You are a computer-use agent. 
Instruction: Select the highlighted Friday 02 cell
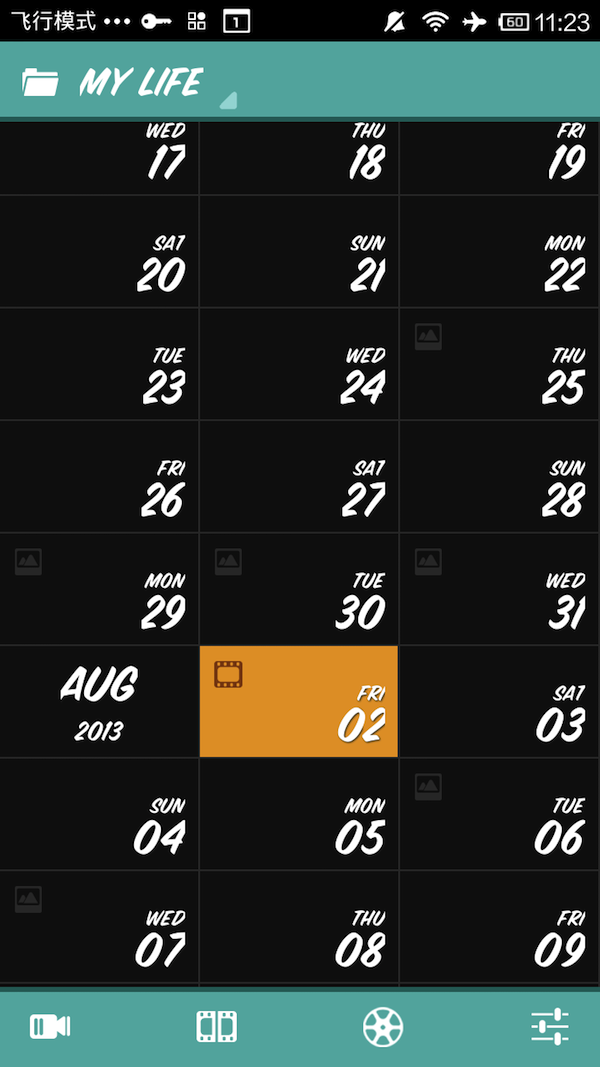tap(299, 701)
